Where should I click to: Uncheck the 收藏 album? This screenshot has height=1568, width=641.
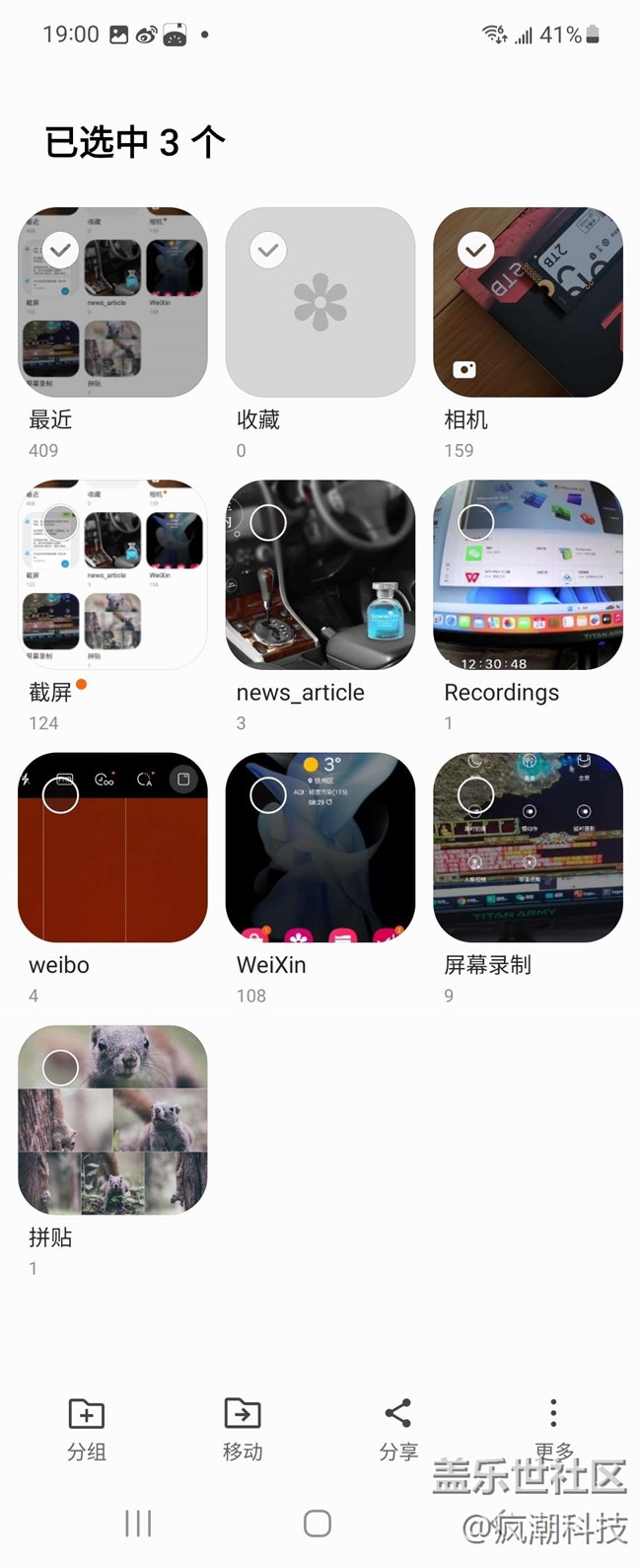tap(268, 251)
